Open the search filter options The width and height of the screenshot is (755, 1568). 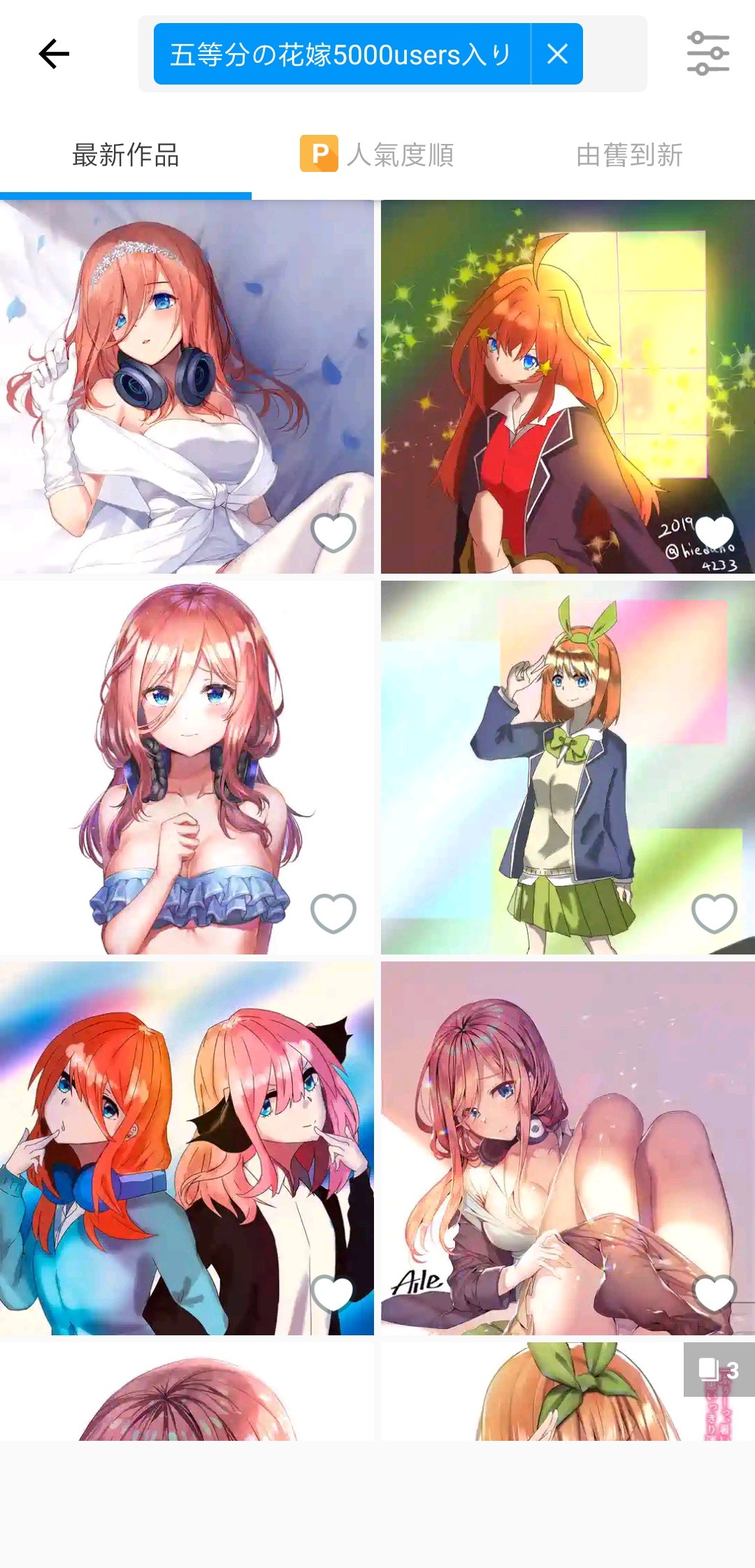pos(707,54)
